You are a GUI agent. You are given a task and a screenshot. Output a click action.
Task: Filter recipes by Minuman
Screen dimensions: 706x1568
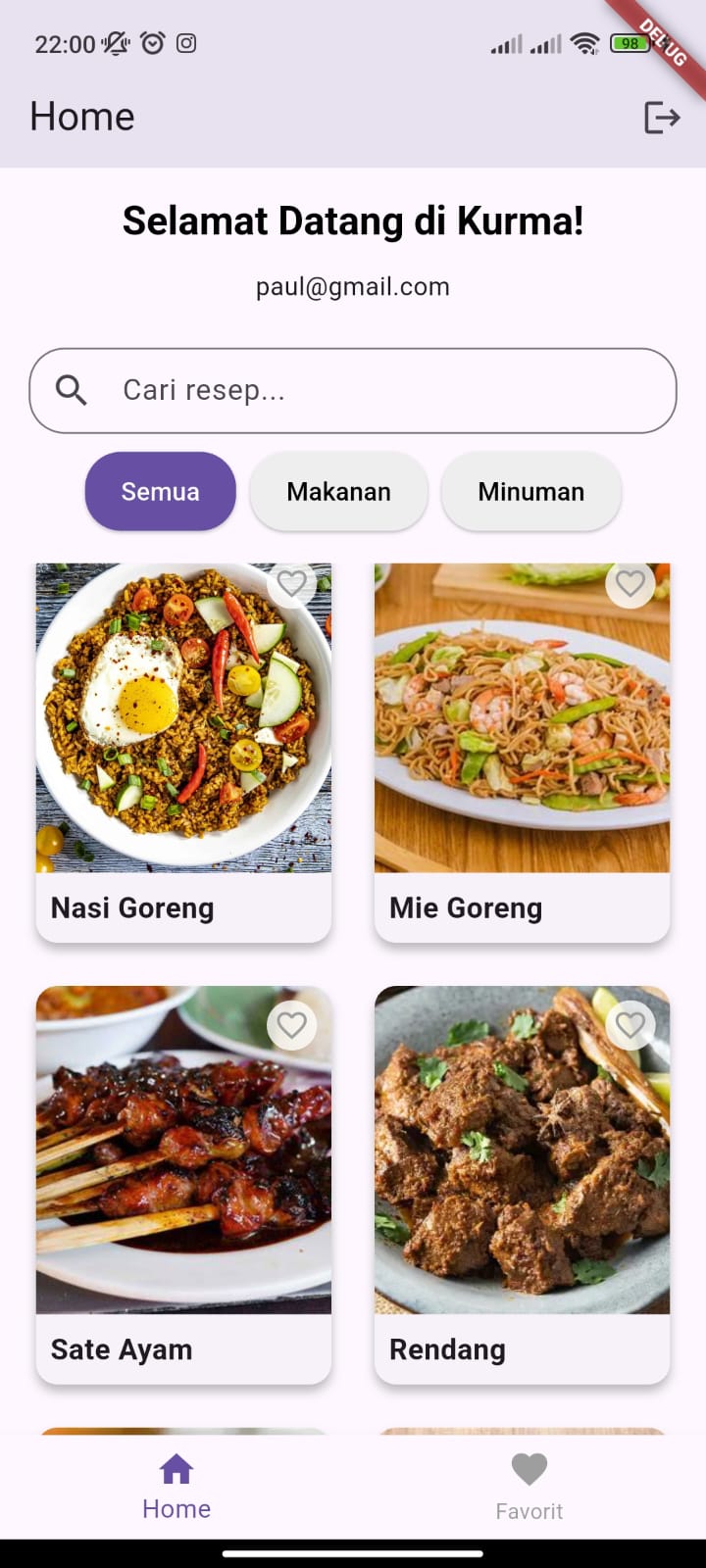coord(530,491)
